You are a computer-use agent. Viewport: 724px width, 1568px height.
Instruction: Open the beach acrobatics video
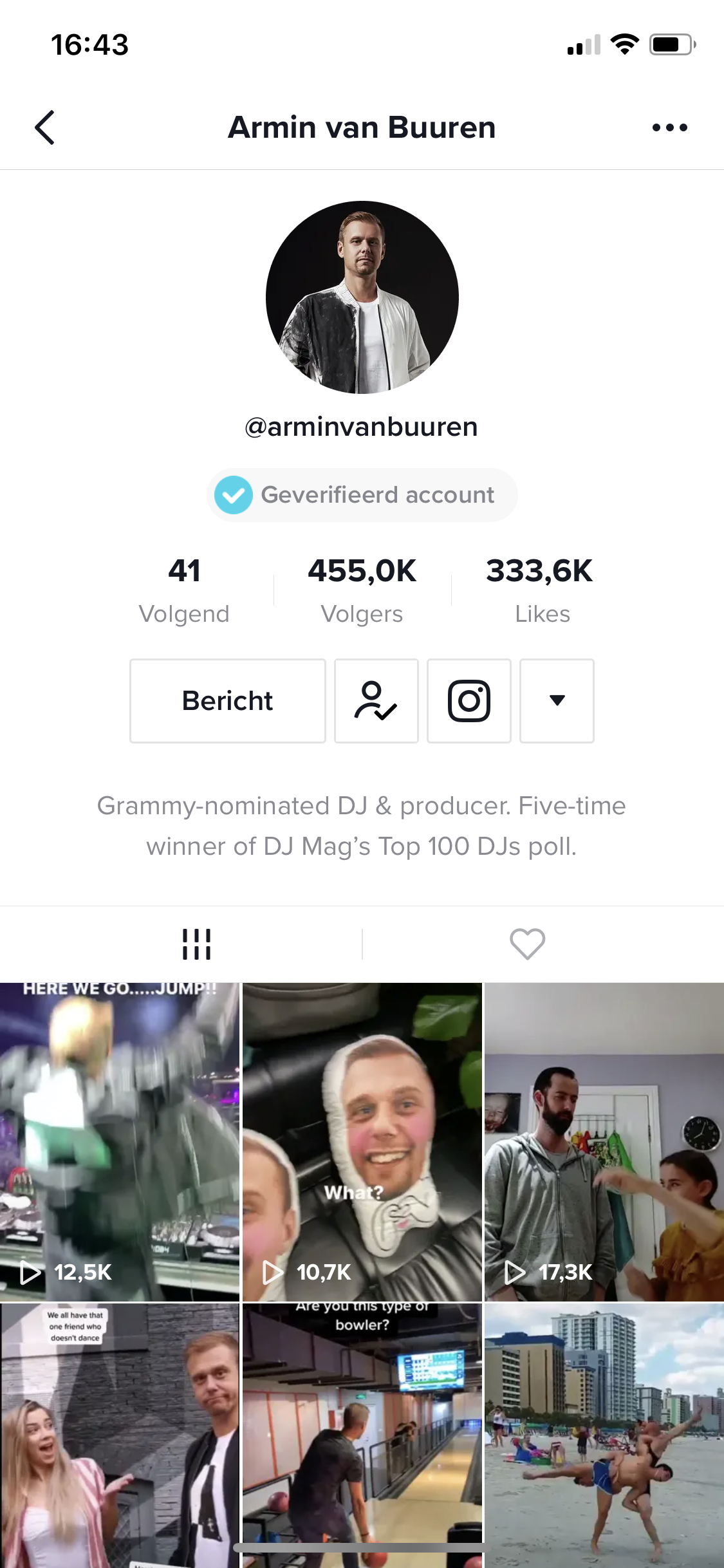(604, 1435)
